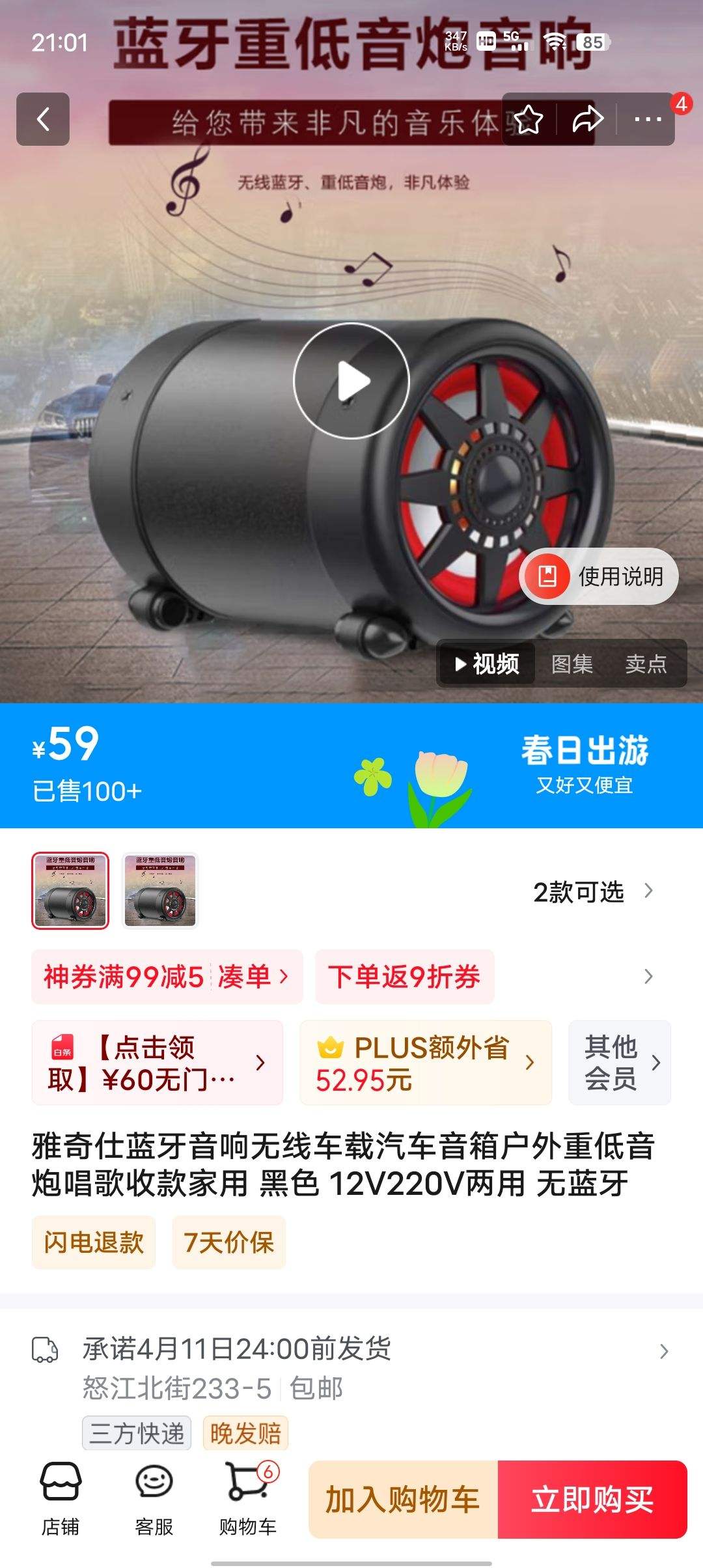This screenshot has width=703, height=1568.
Task: Select the 视频 tab
Action: 487,664
